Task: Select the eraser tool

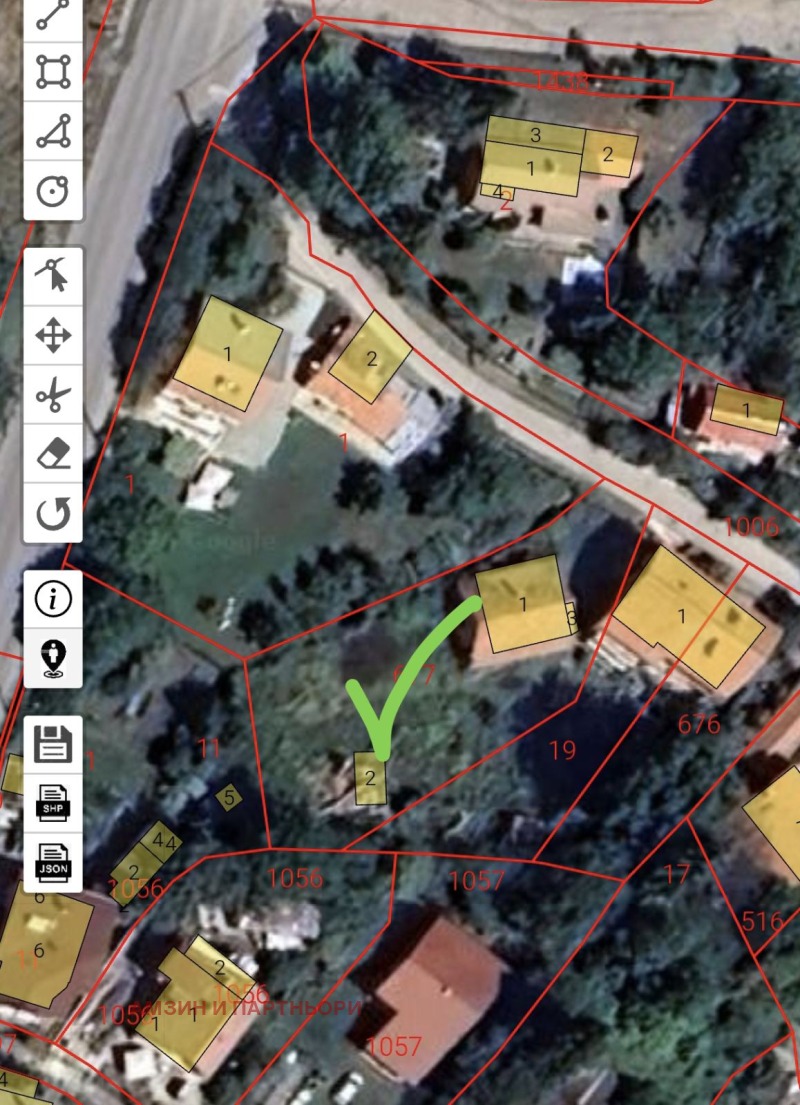Action: (53, 454)
